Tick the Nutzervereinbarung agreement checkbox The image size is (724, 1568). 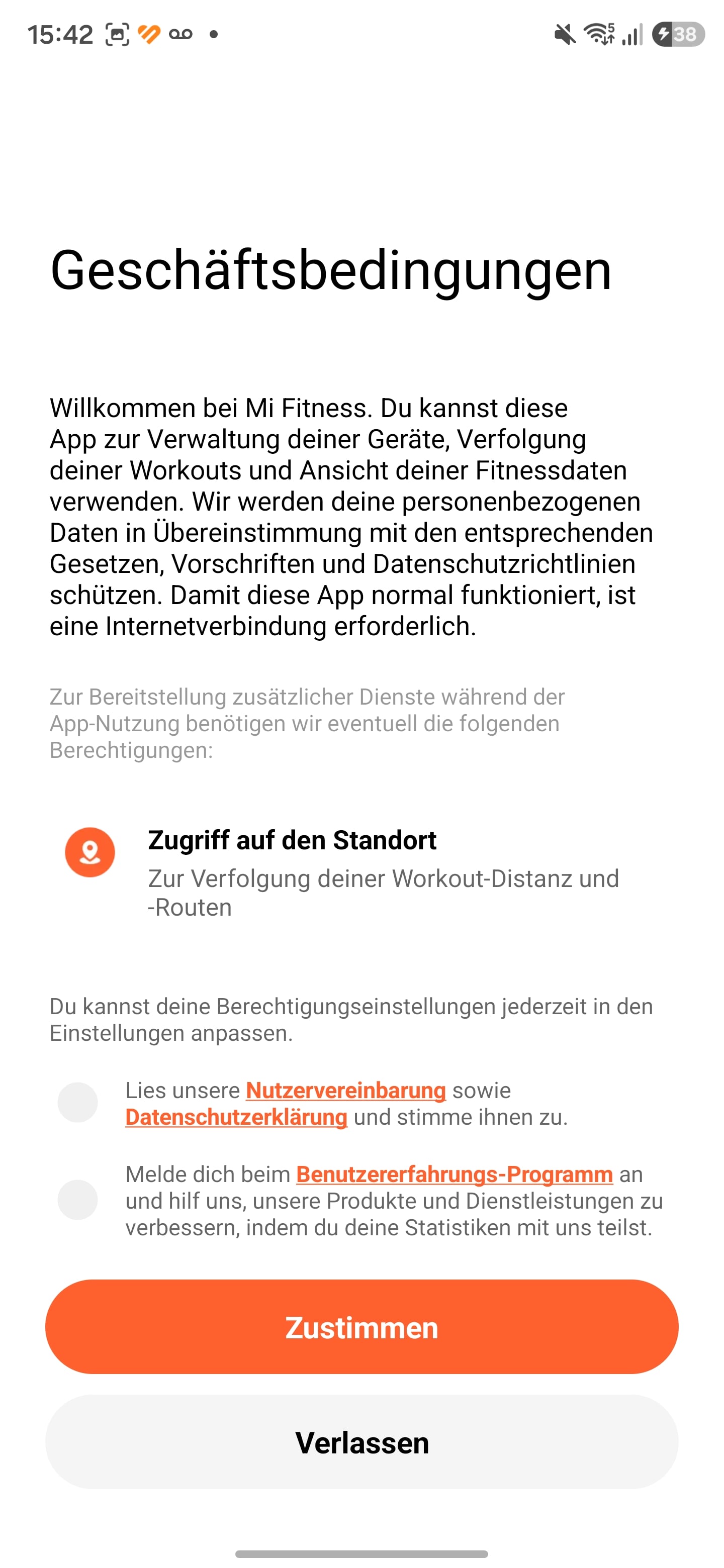[77, 1102]
